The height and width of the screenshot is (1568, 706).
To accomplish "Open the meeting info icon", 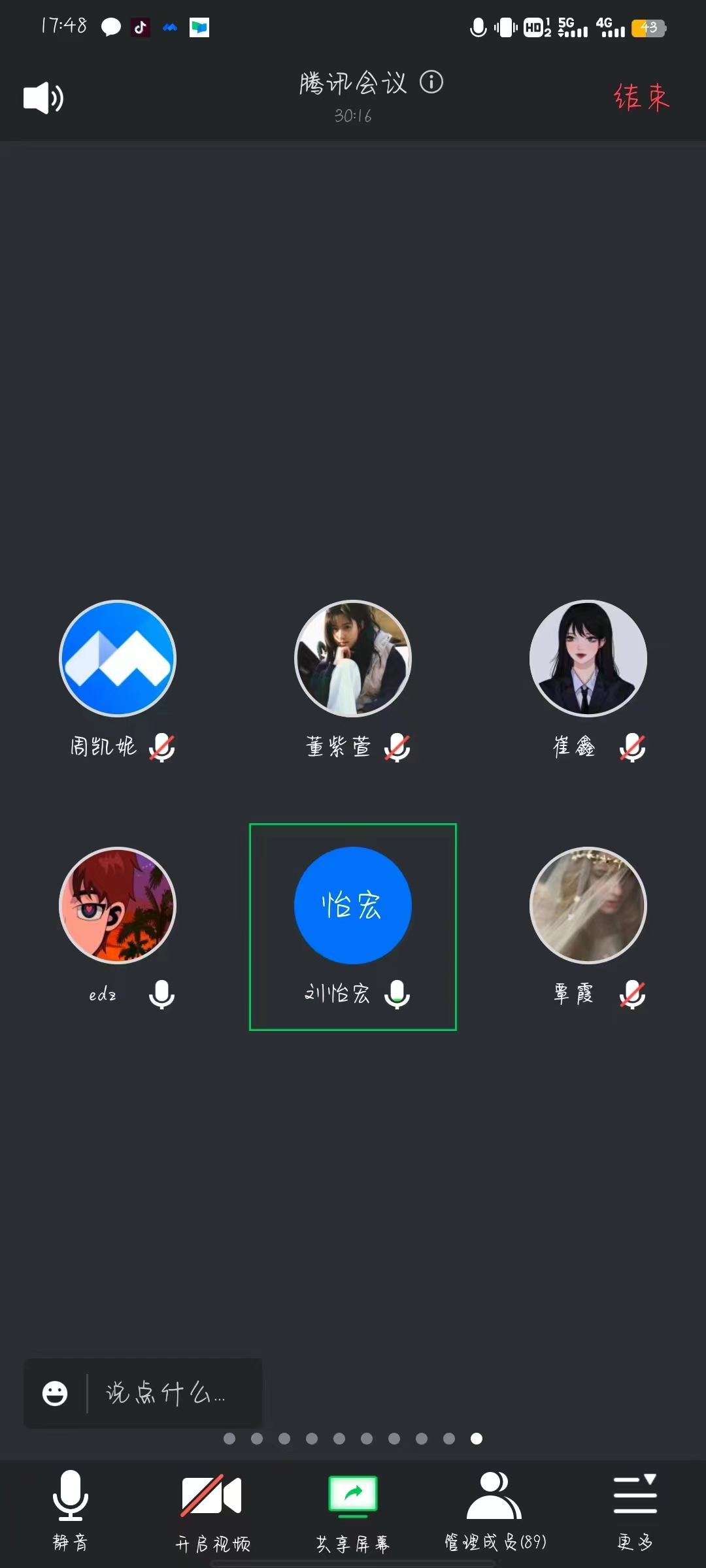I will pos(431,82).
